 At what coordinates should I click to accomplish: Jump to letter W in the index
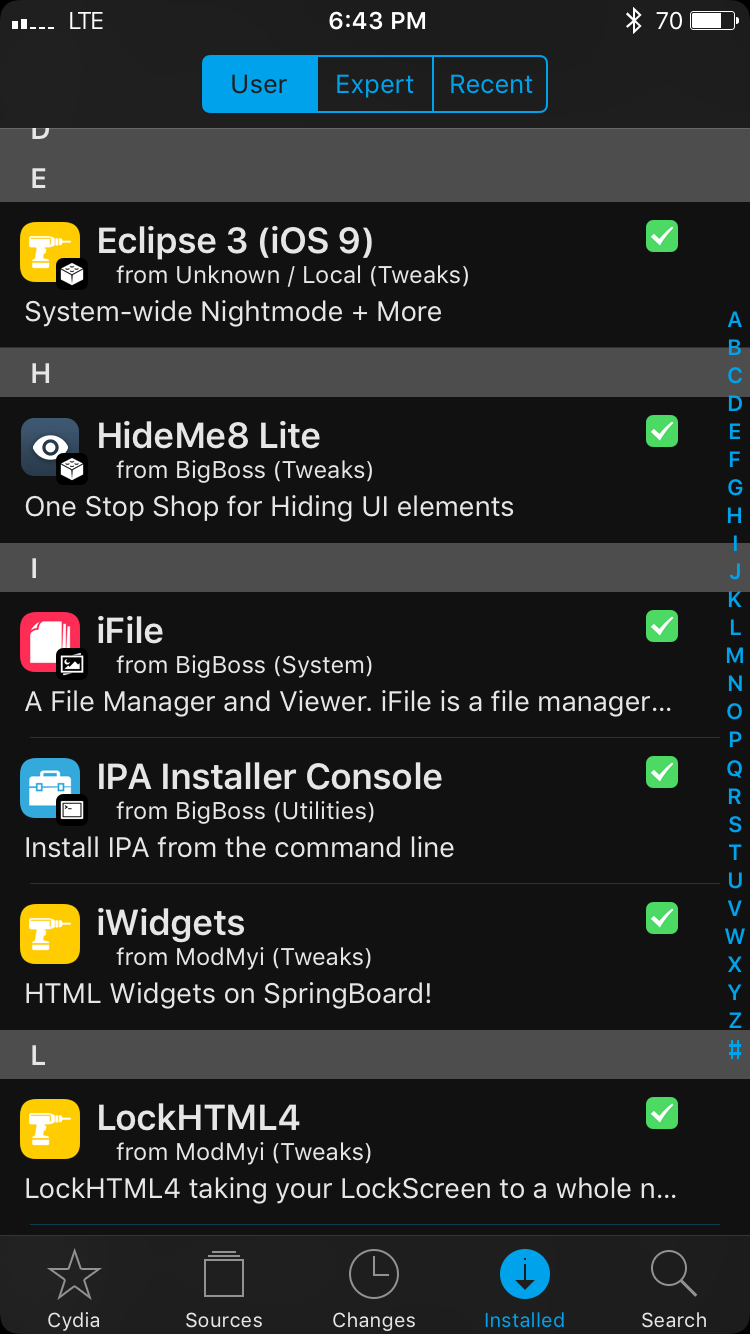pyautogui.click(x=735, y=936)
